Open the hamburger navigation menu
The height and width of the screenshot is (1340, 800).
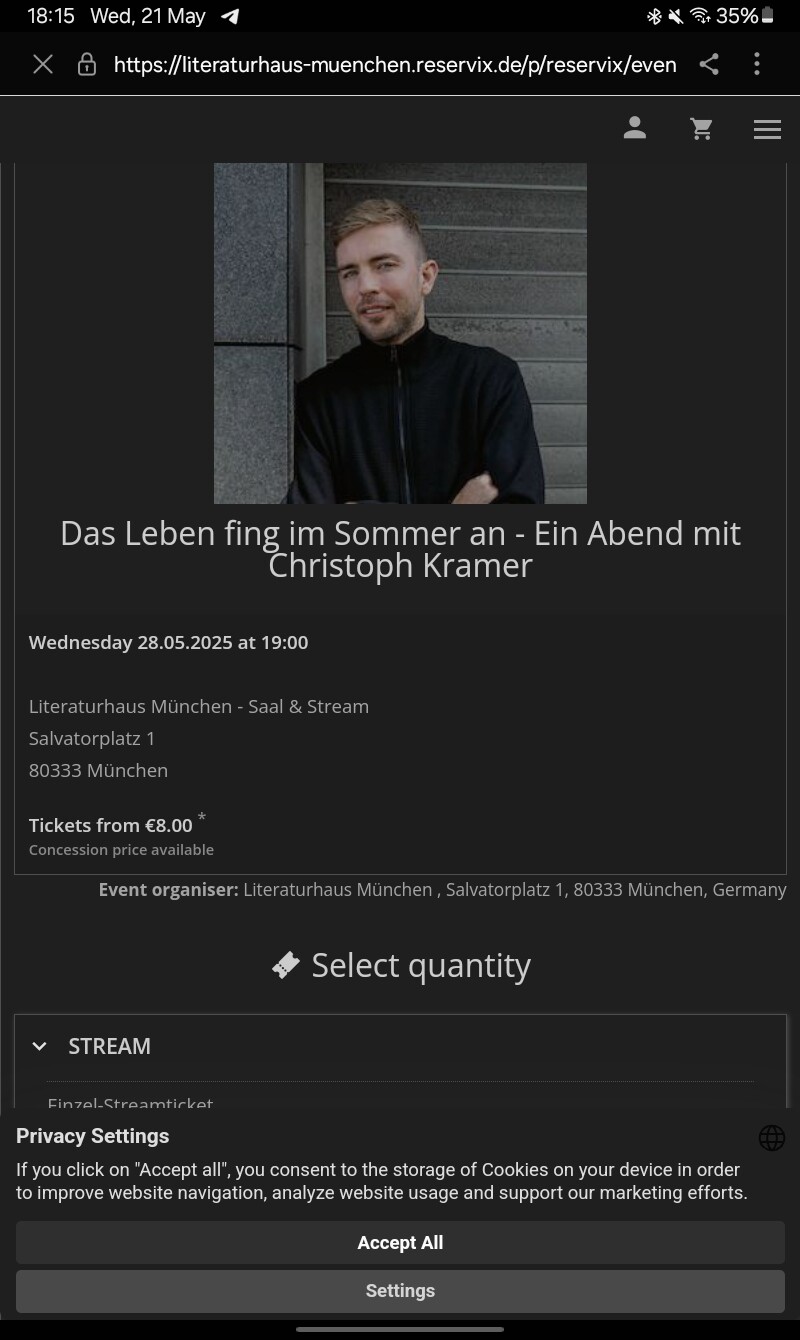tap(767, 129)
